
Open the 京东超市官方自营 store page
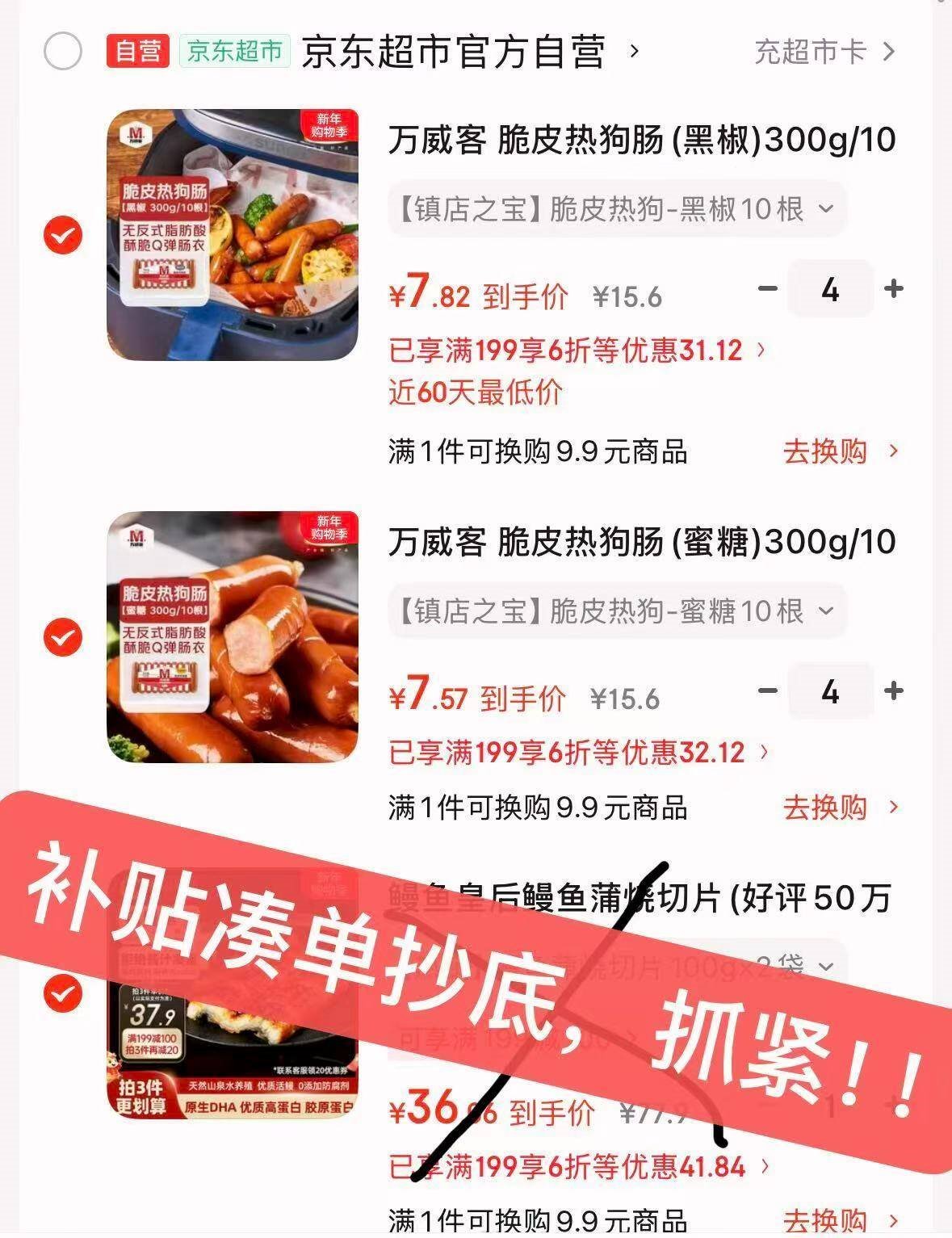(x=454, y=52)
